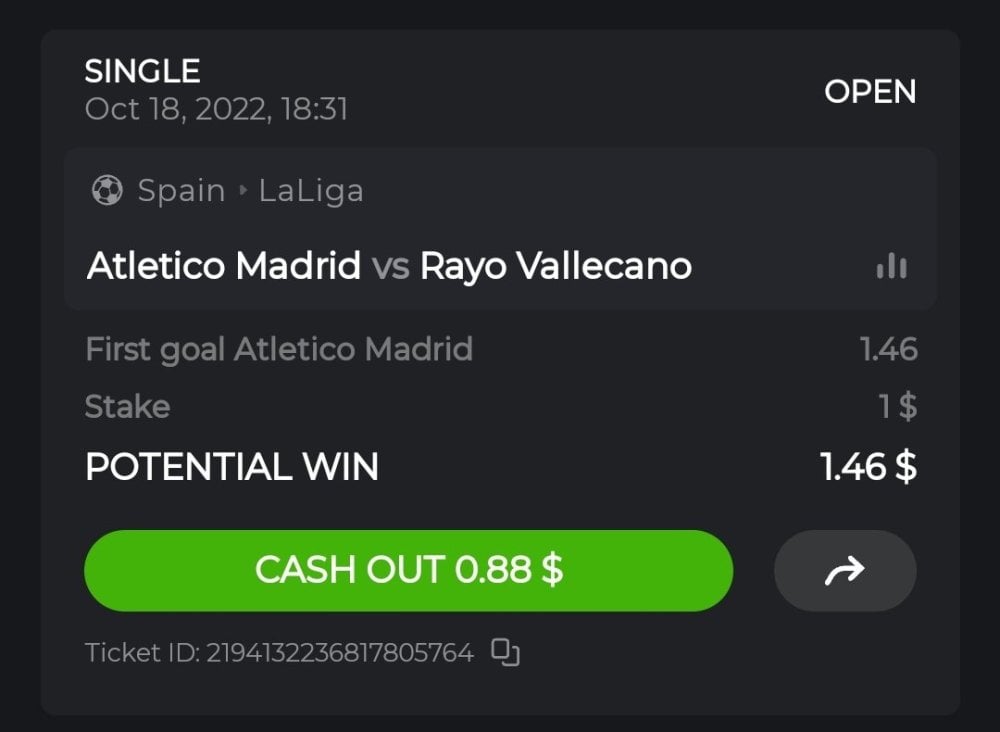Open the Atletico Madrid vs Rayo Vallecano match
This screenshot has width=1000, height=732.
(x=390, y=266)
